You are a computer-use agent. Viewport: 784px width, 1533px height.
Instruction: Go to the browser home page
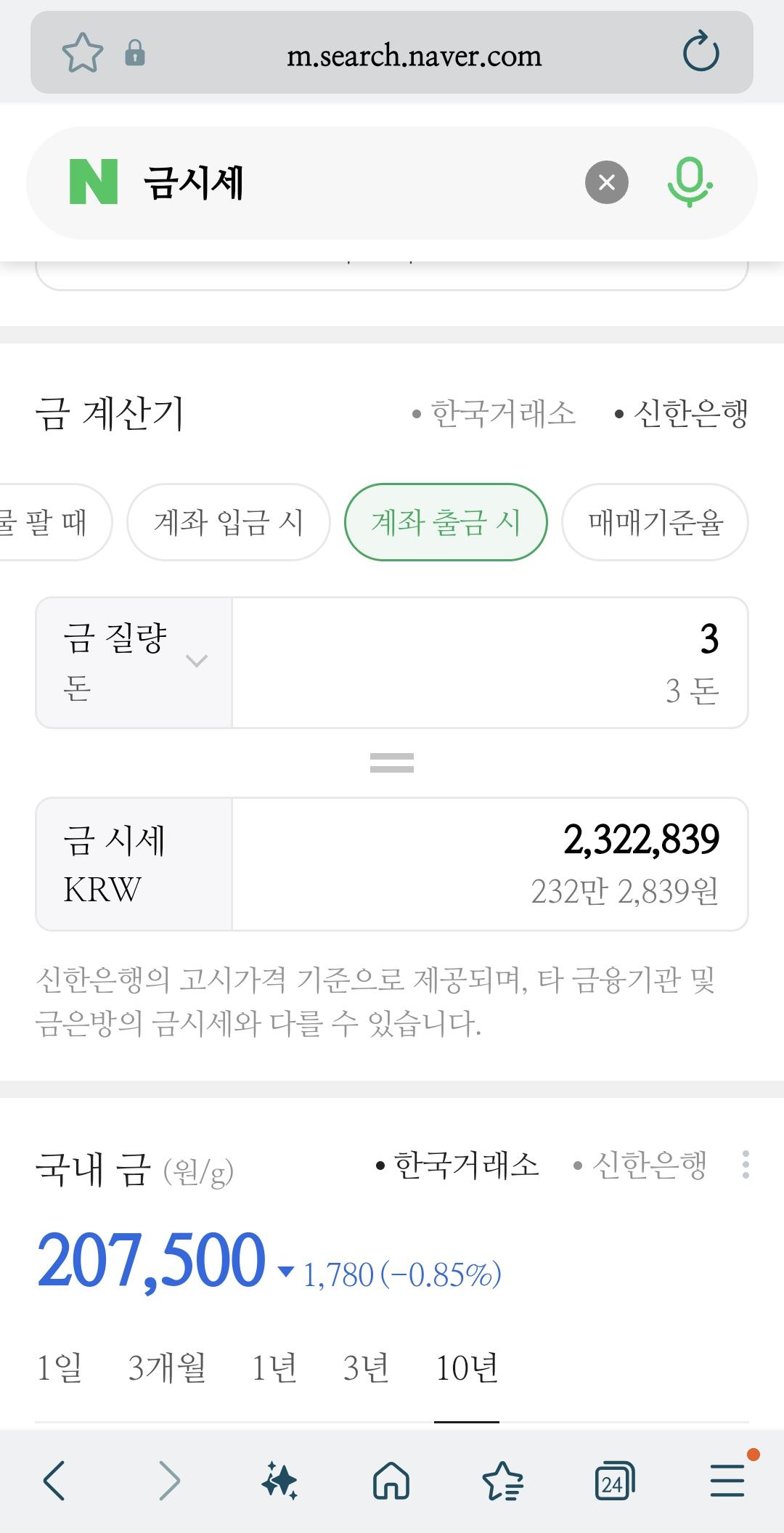391,1481
